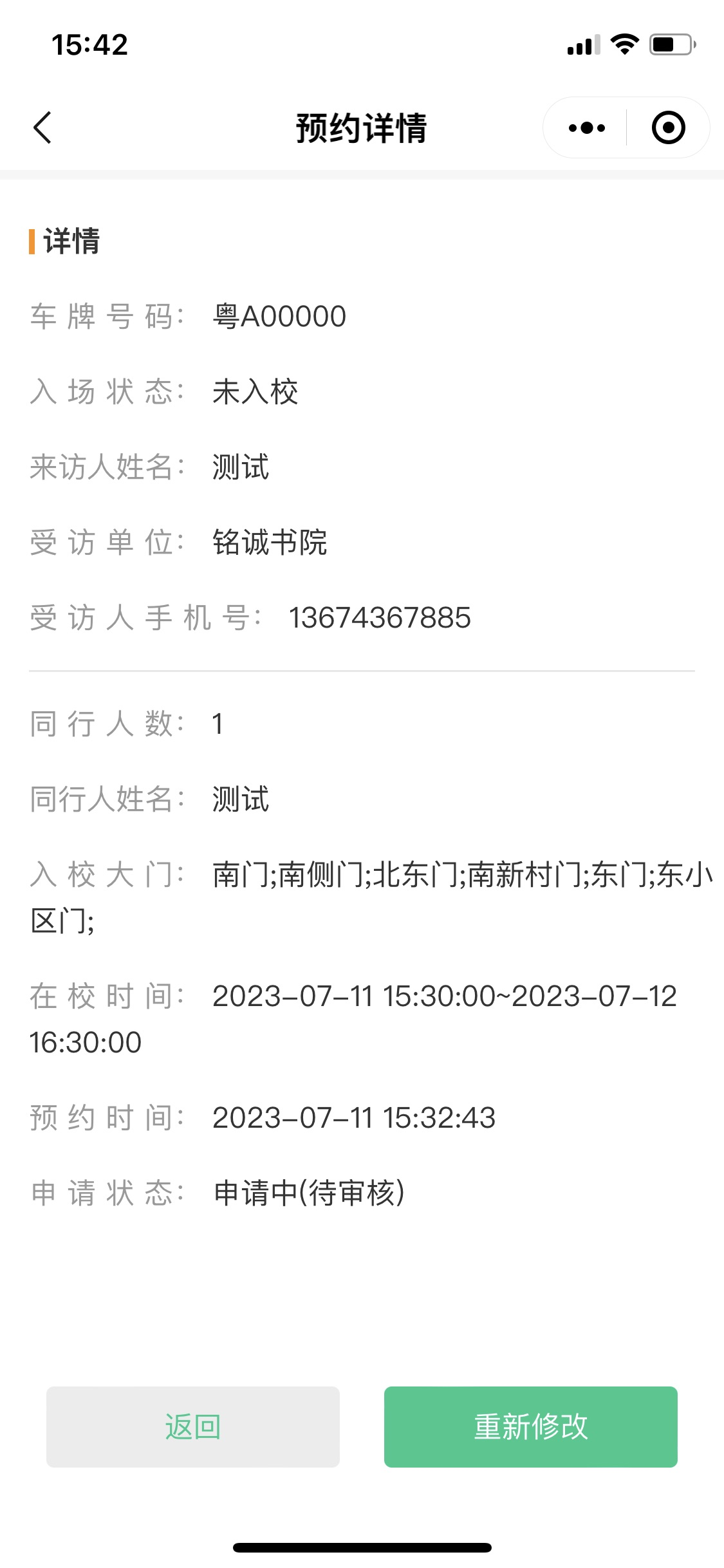The height and width of the screenshot is (1568, 724).
Task: Go back using the top-left arrow
Action: 42,127
